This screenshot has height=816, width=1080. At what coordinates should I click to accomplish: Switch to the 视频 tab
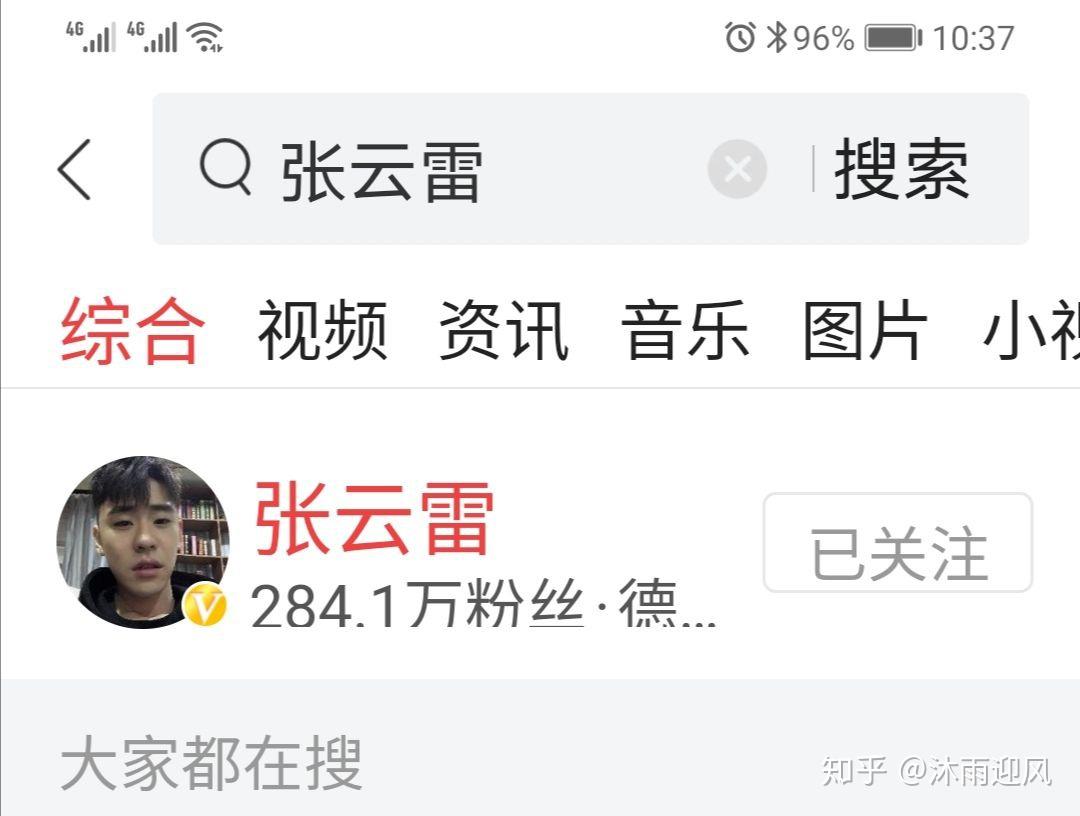point(322,330)
